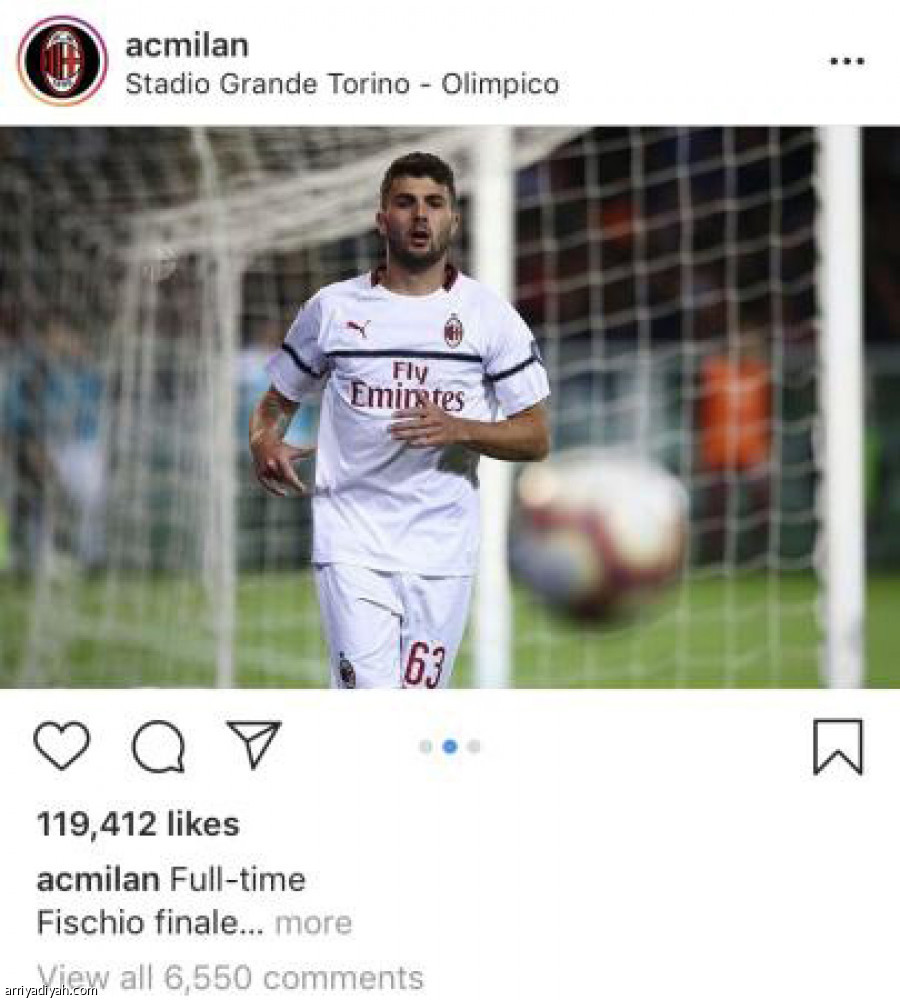Open the acmilan profile picture
The height and width of the screenshot is (1000, 900).
[x=62, y=61]
